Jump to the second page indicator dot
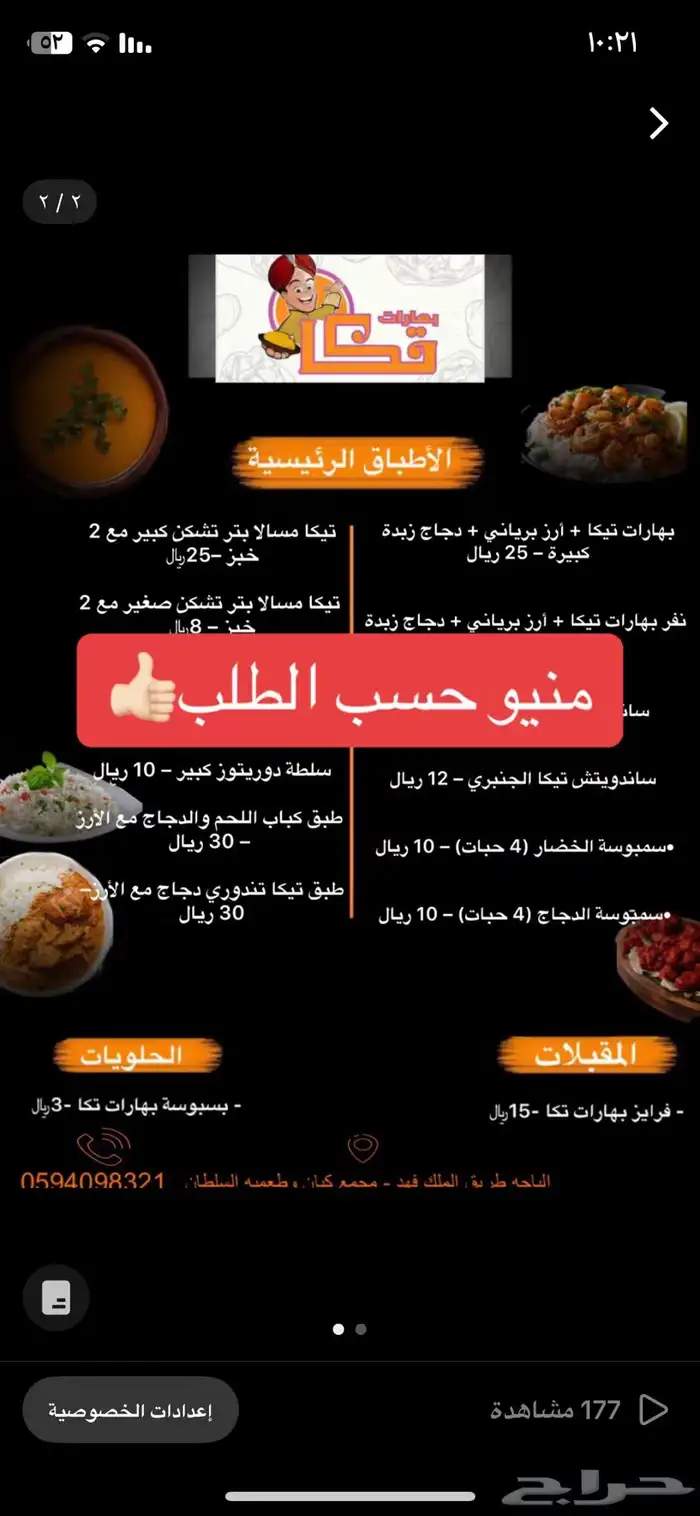This screenshot has height=1516, width=700. pos(361,1329)
